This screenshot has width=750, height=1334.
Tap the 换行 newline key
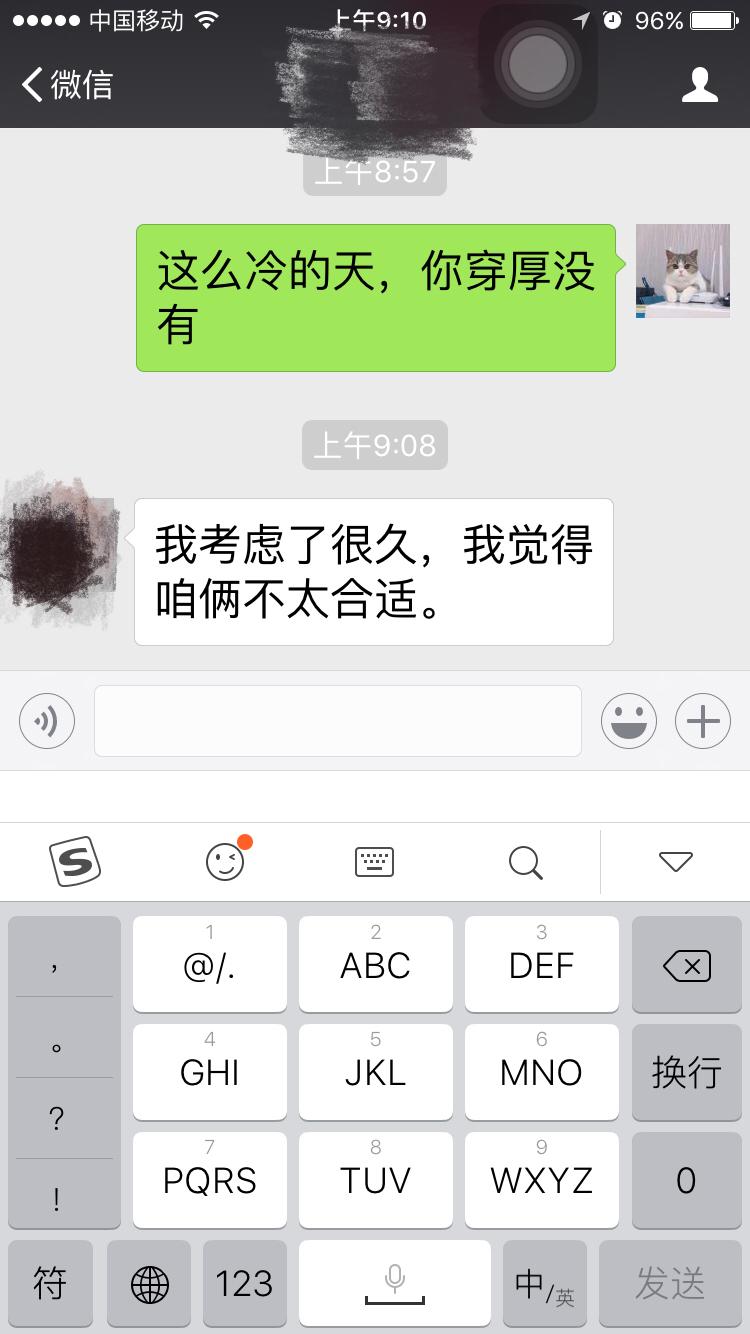686,1072
